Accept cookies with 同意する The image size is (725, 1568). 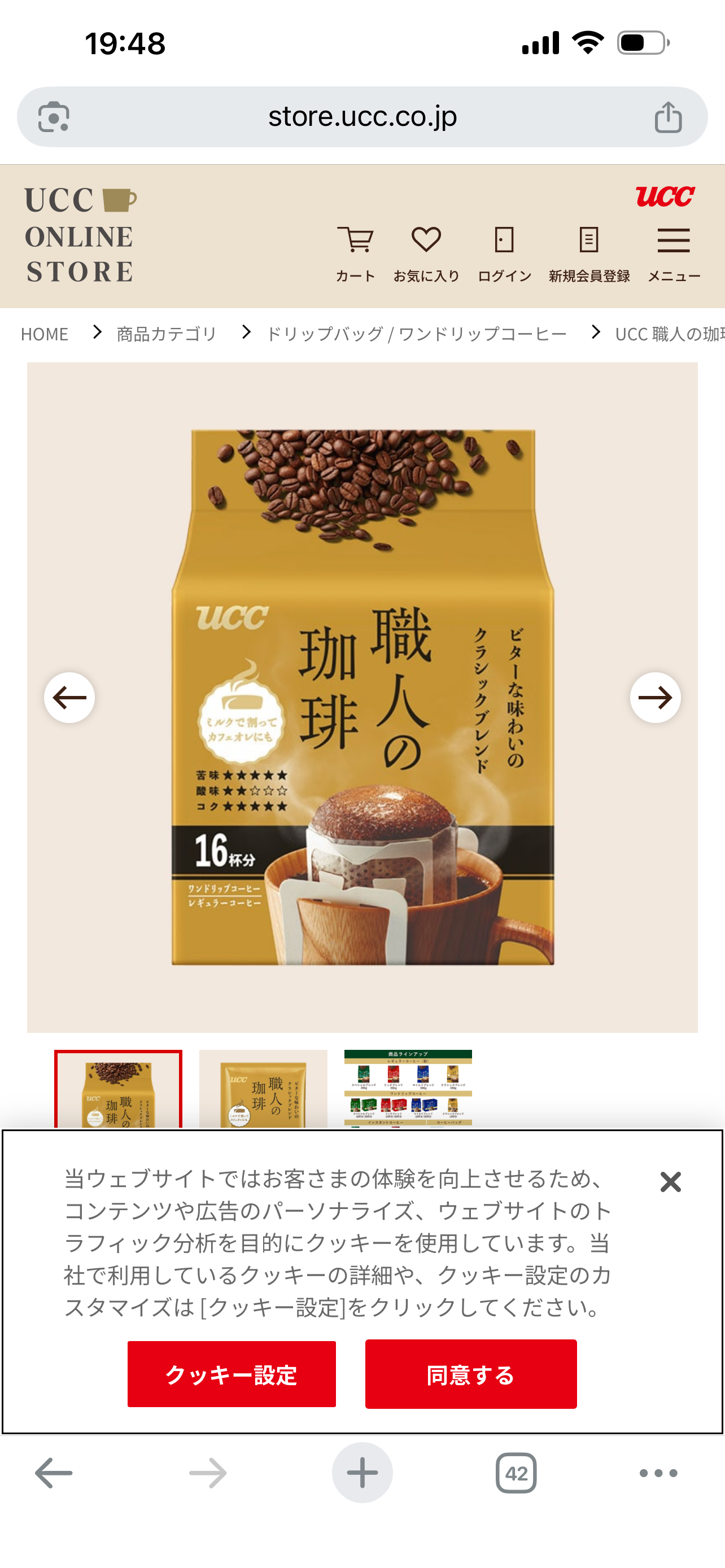pyautogui.click(x=470, y=1374)
